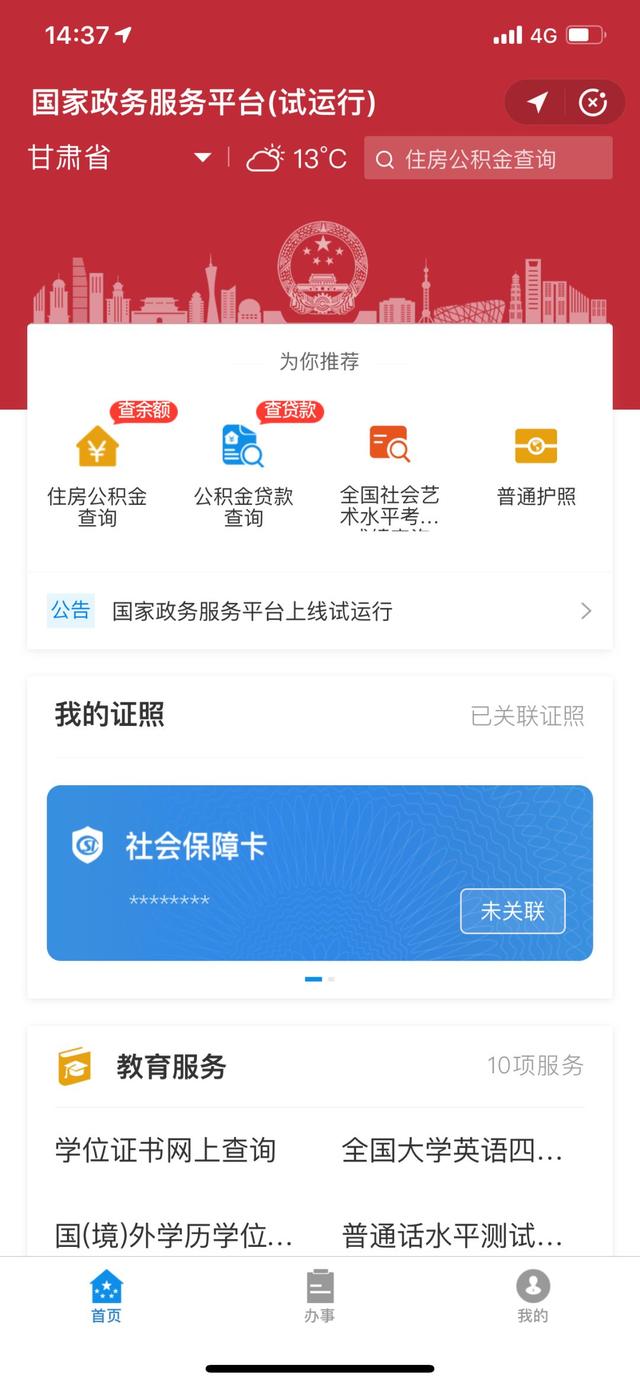The width and height of the screenshot is (640, 1385).
Task: Open the 甘肃省 province dropdown
Action: coord(120,158)
